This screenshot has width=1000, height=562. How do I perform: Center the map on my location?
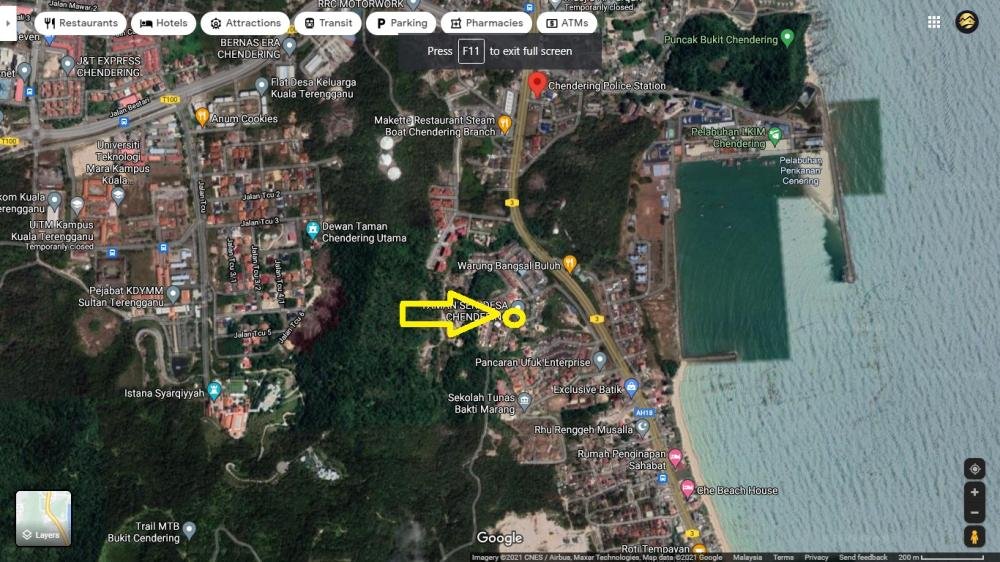coord(974,469)
